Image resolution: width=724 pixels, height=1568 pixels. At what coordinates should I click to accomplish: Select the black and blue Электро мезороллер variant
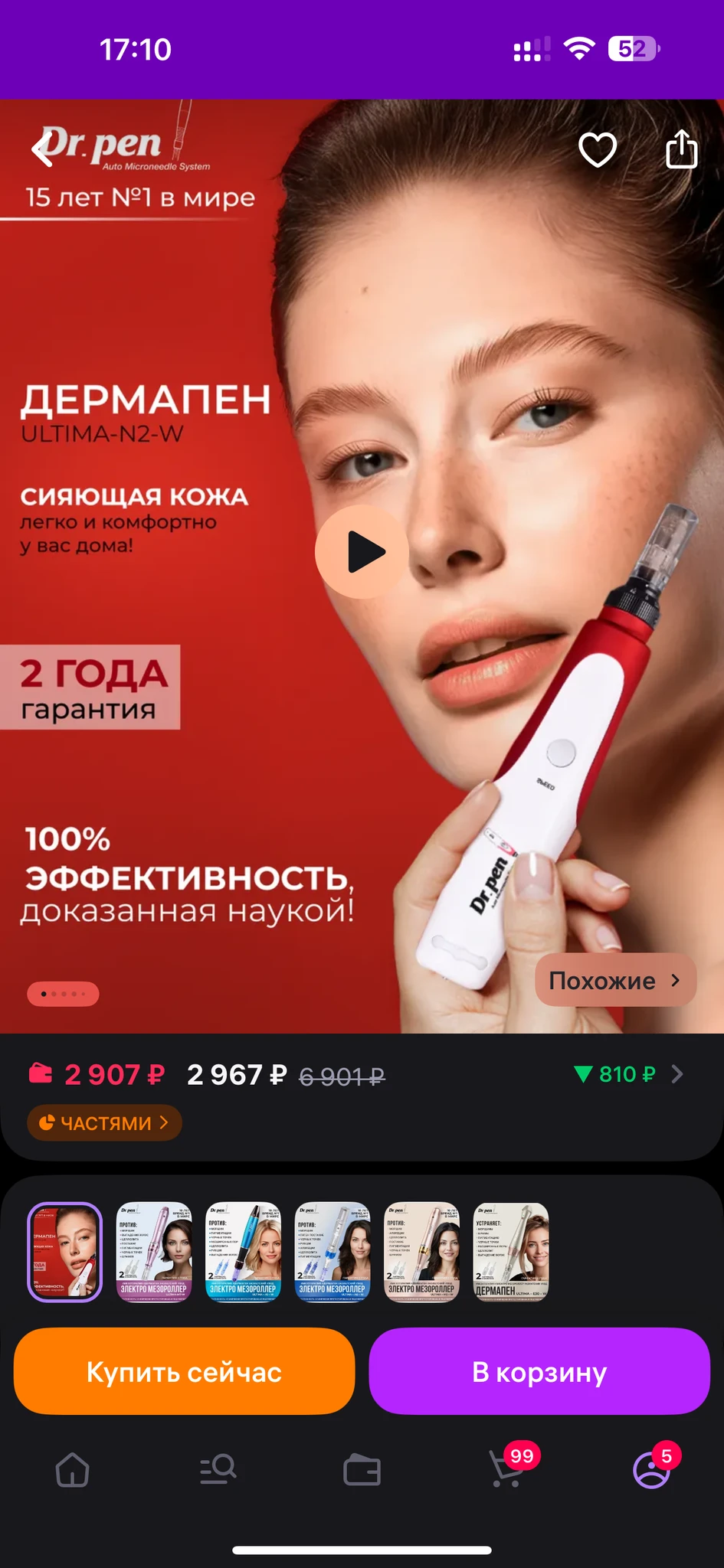[x=243, y=1252]
